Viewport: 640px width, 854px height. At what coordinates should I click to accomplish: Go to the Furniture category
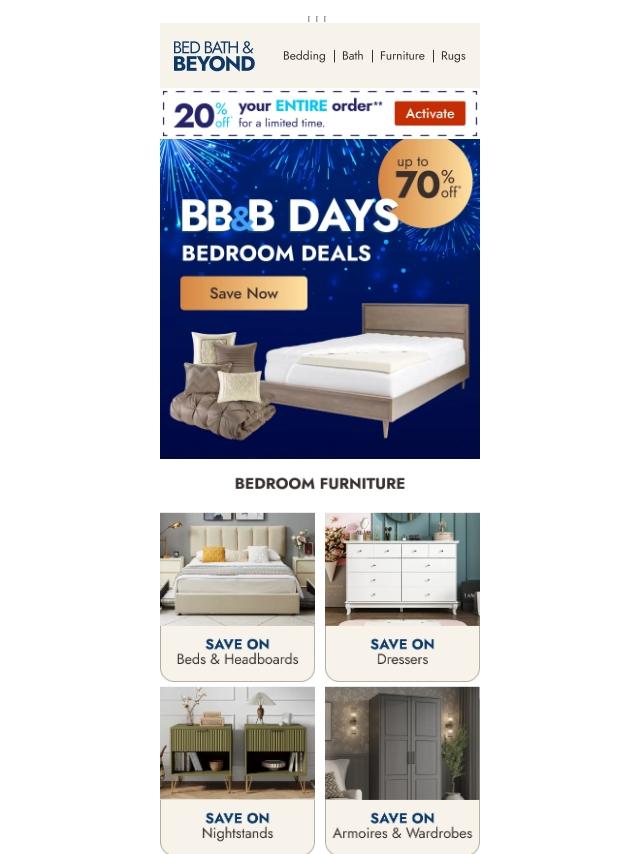pos(402,56)
